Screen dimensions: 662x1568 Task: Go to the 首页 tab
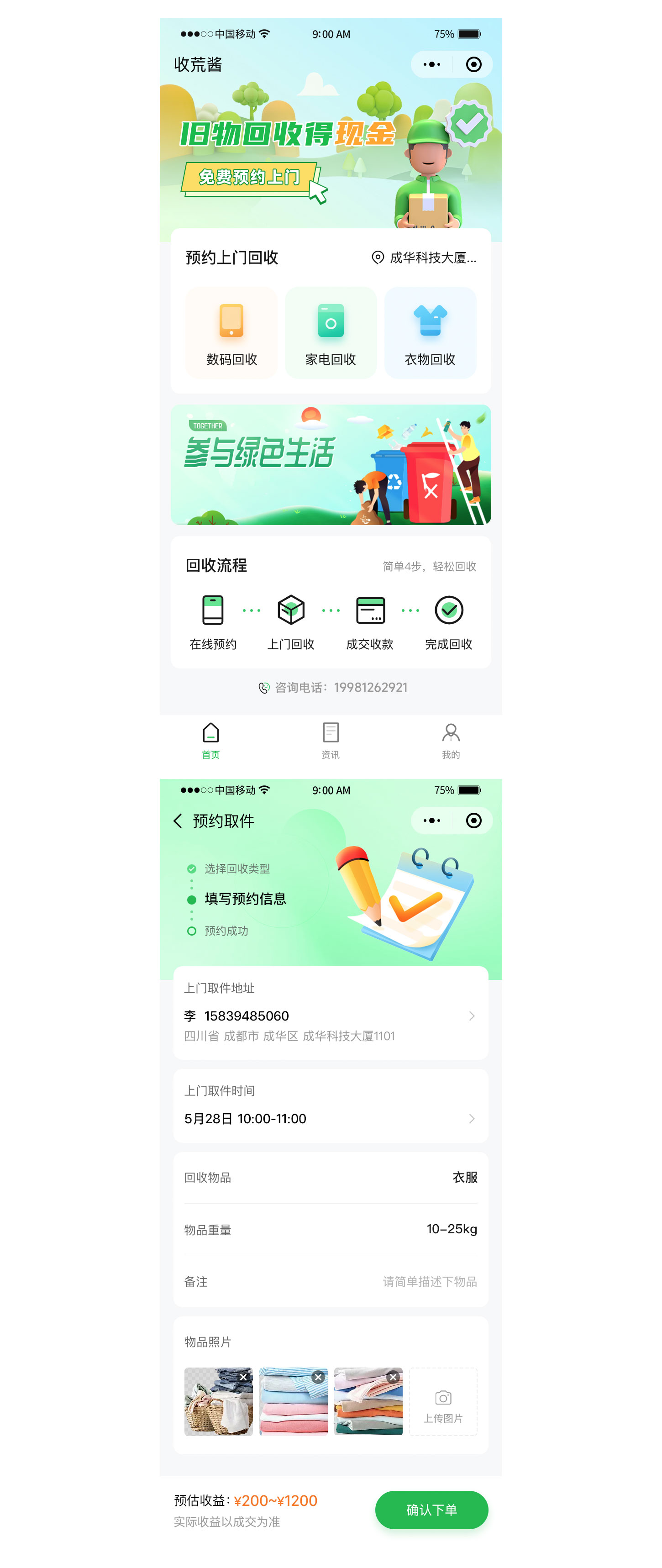tap(210, 740)
